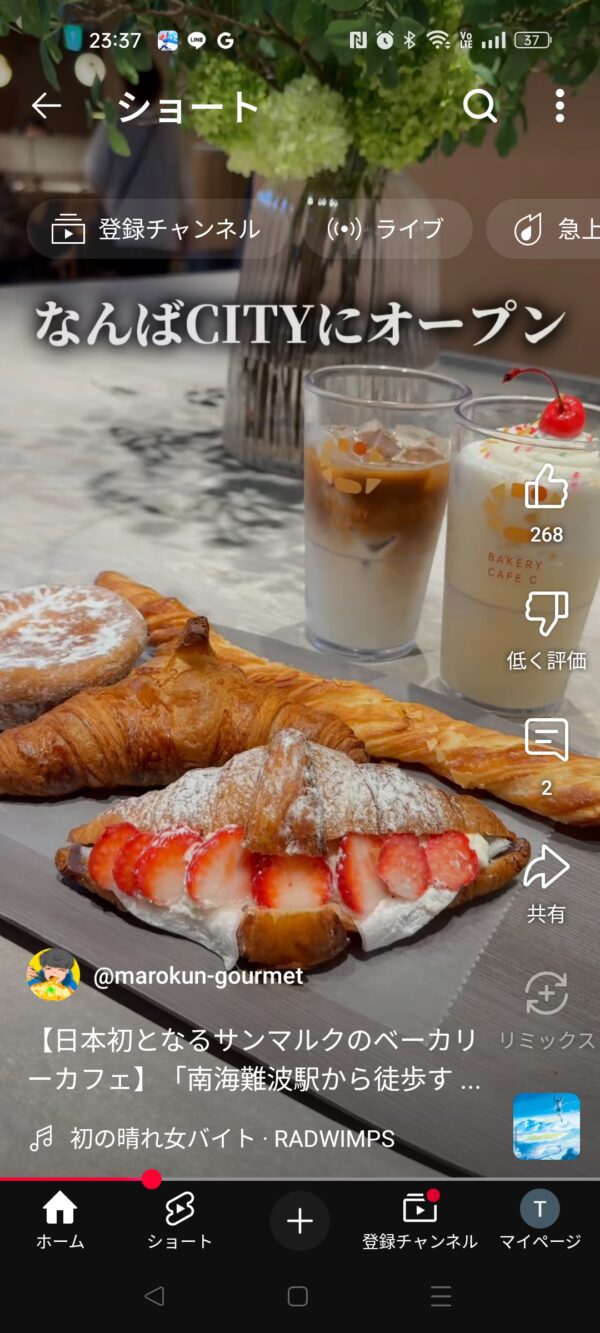Open the マイページ tab

pos(540,1221)
